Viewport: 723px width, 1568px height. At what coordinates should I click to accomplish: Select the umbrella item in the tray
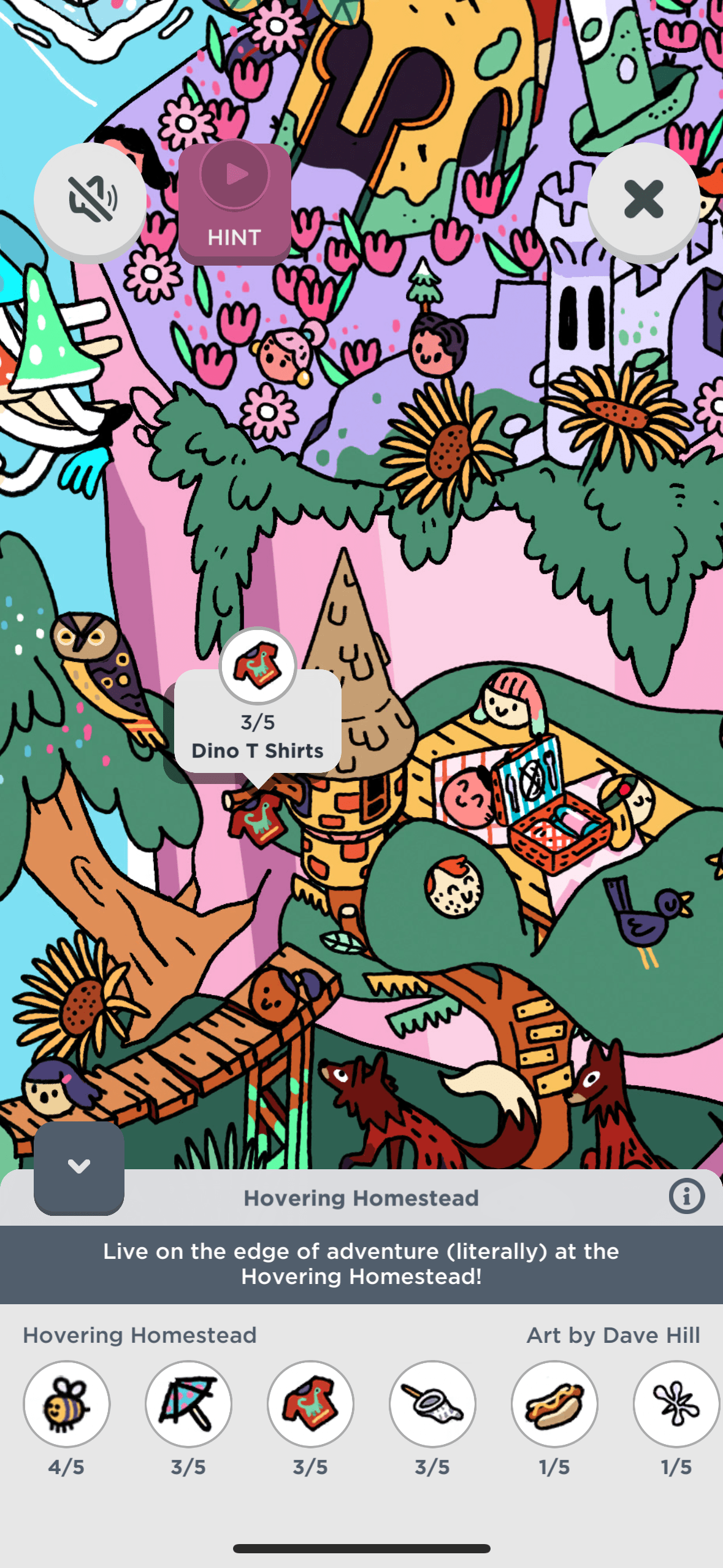click(x=188, y=1404)
